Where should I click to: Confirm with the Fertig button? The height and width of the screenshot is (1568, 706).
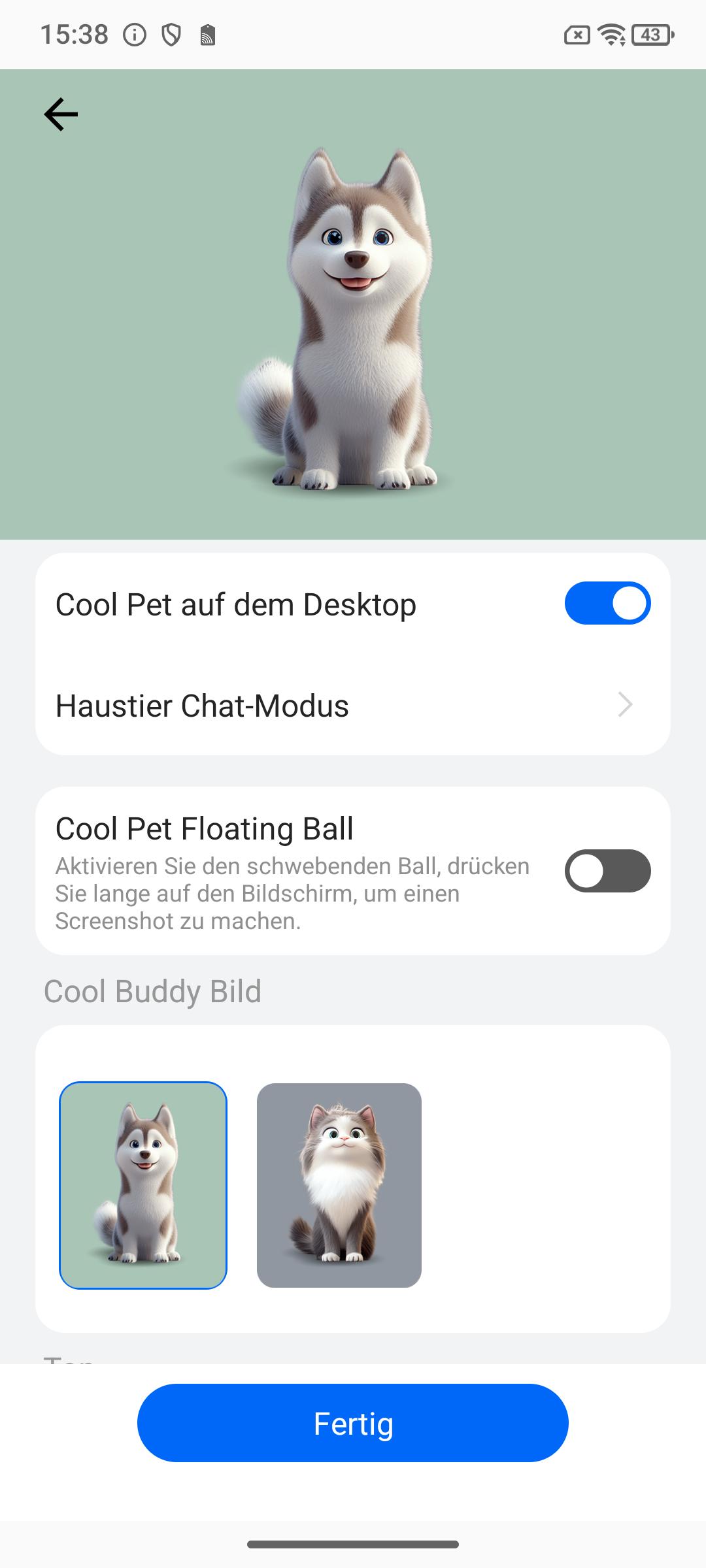click(353, 1423)
